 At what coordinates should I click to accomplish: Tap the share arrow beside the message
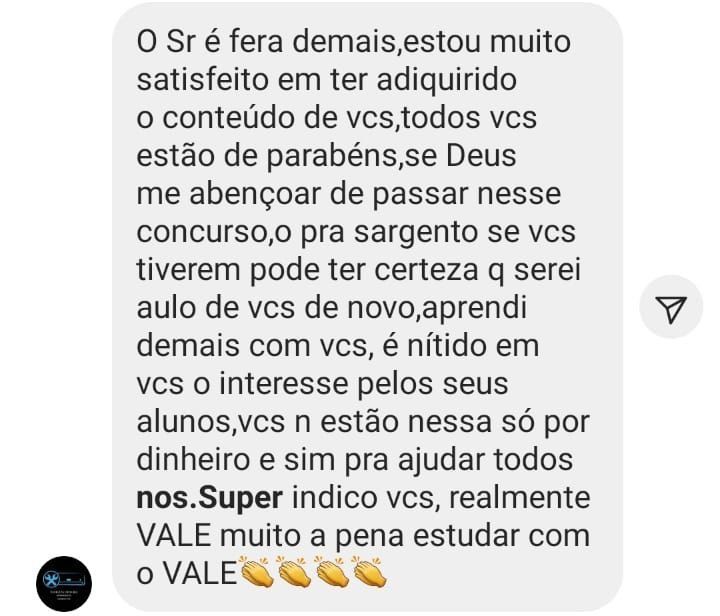672,308
